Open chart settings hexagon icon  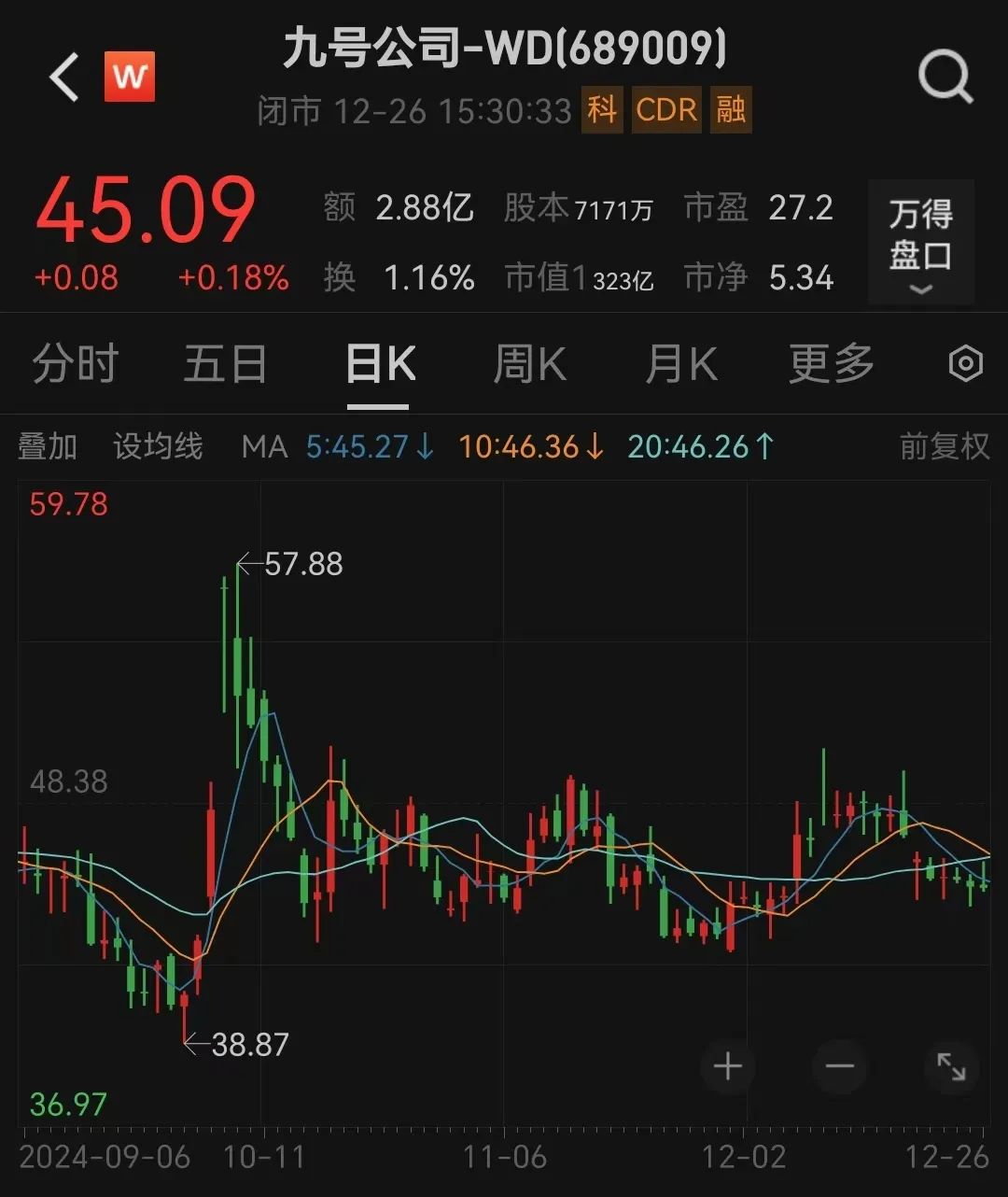pyautogui.click(x=966, y=364)
